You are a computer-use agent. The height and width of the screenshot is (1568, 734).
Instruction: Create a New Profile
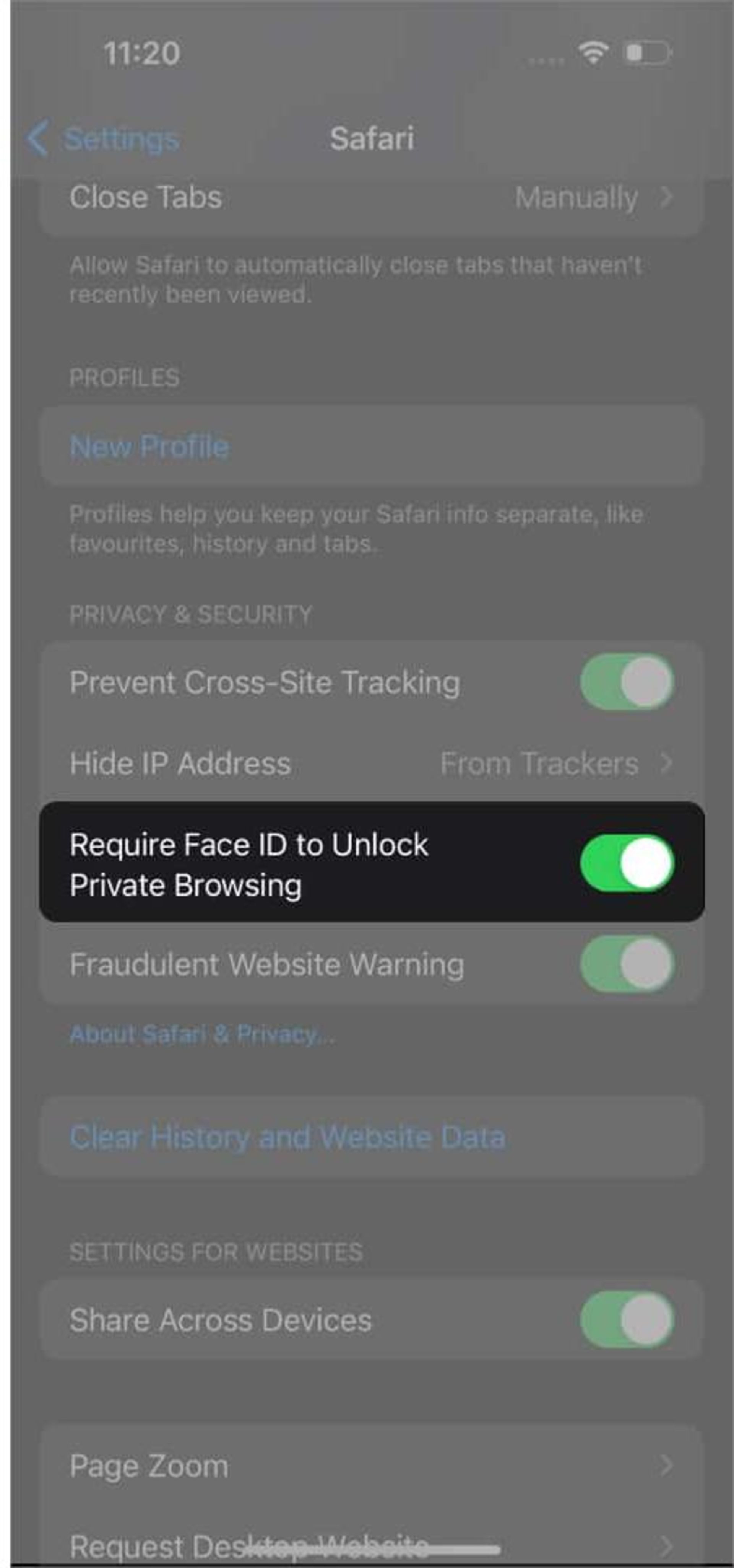(149, 446)
